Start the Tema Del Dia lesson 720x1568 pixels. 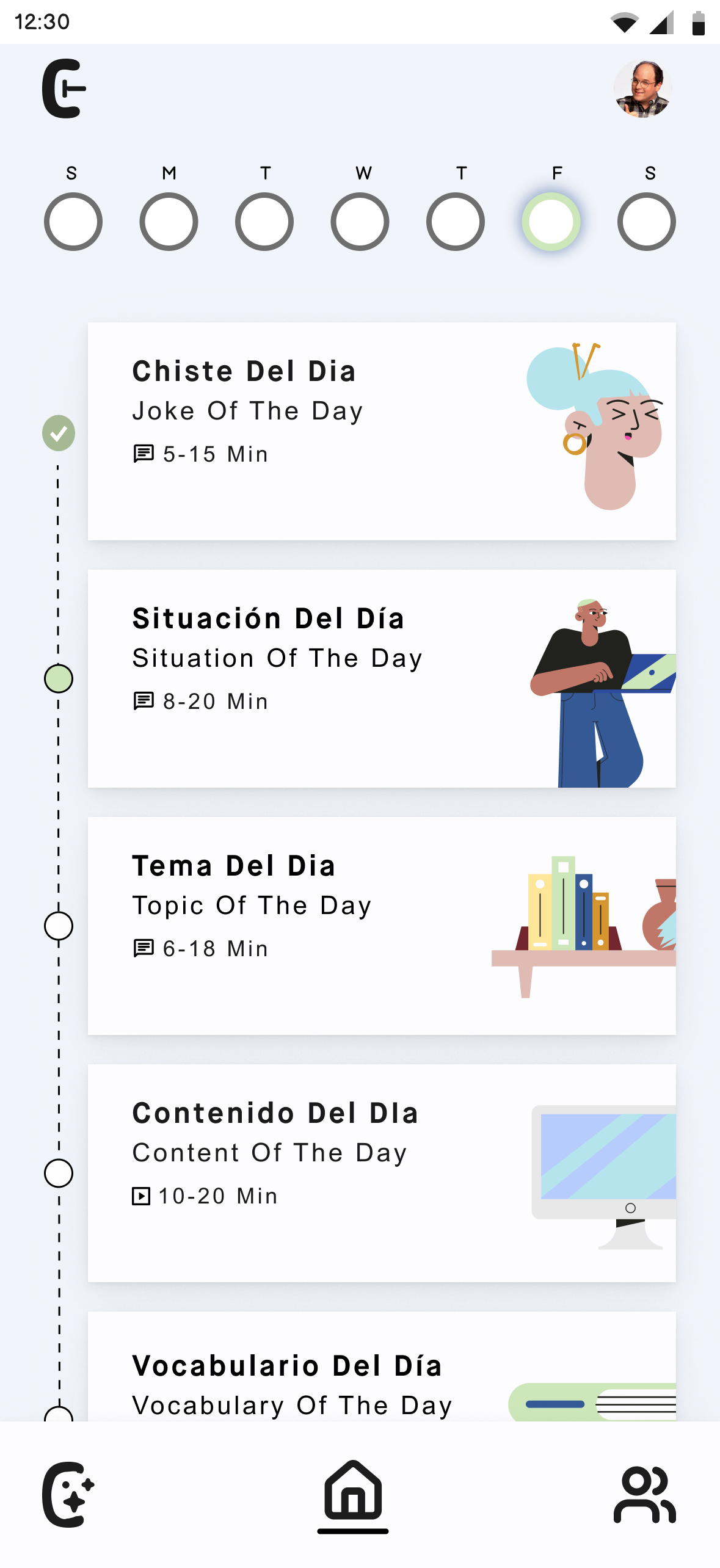(x=382, y=926)
